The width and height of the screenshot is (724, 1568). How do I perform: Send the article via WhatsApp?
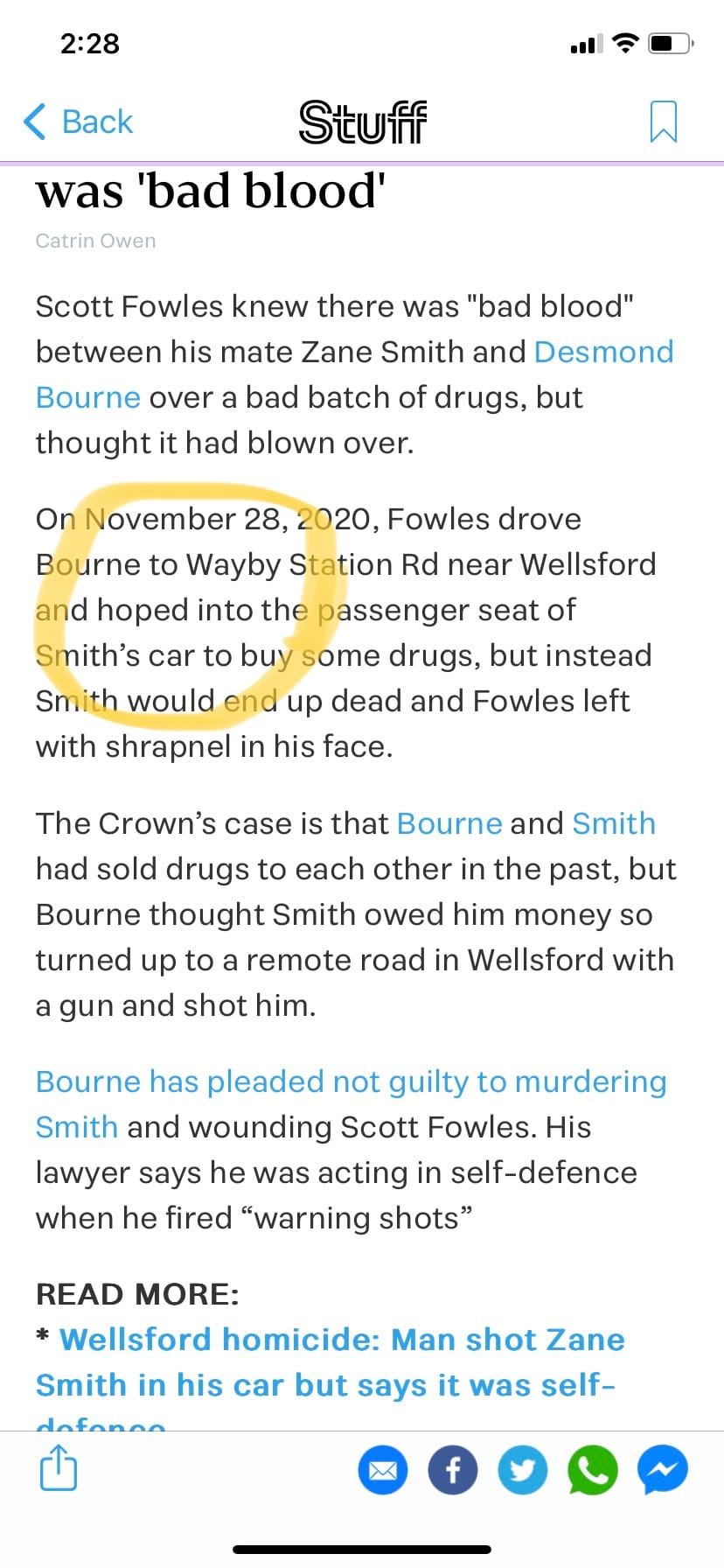(593, 1470)
